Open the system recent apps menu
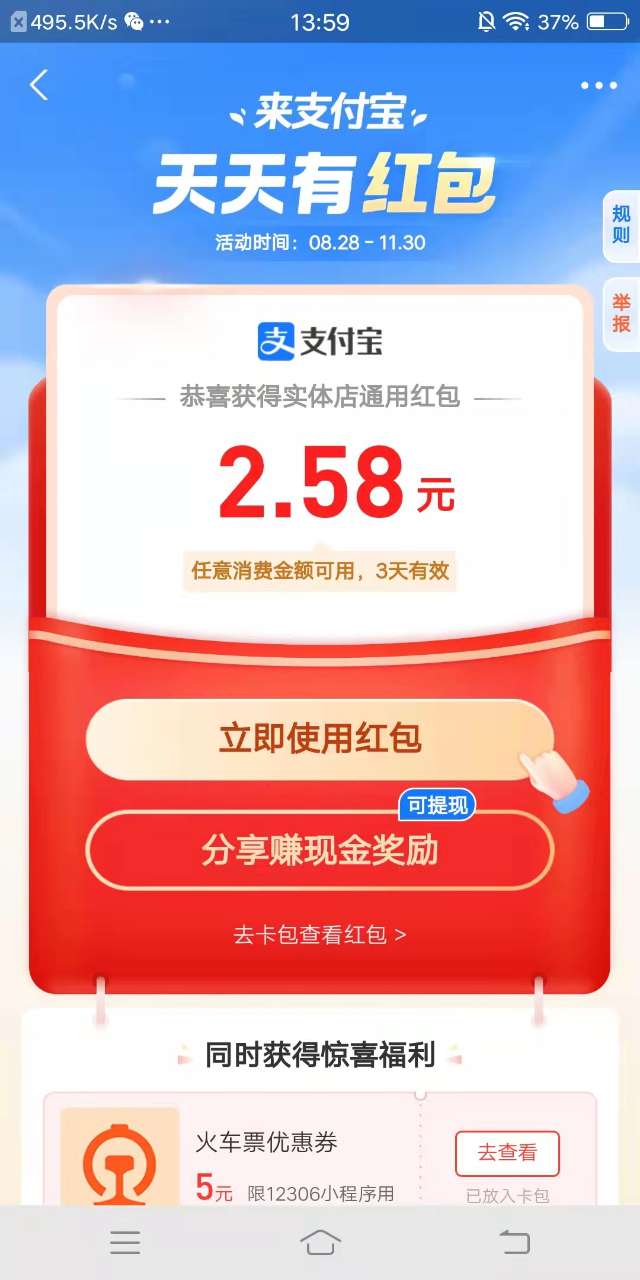This screenshot has width=640, height=1280. pyautogui.click(x=125, y=1242)
